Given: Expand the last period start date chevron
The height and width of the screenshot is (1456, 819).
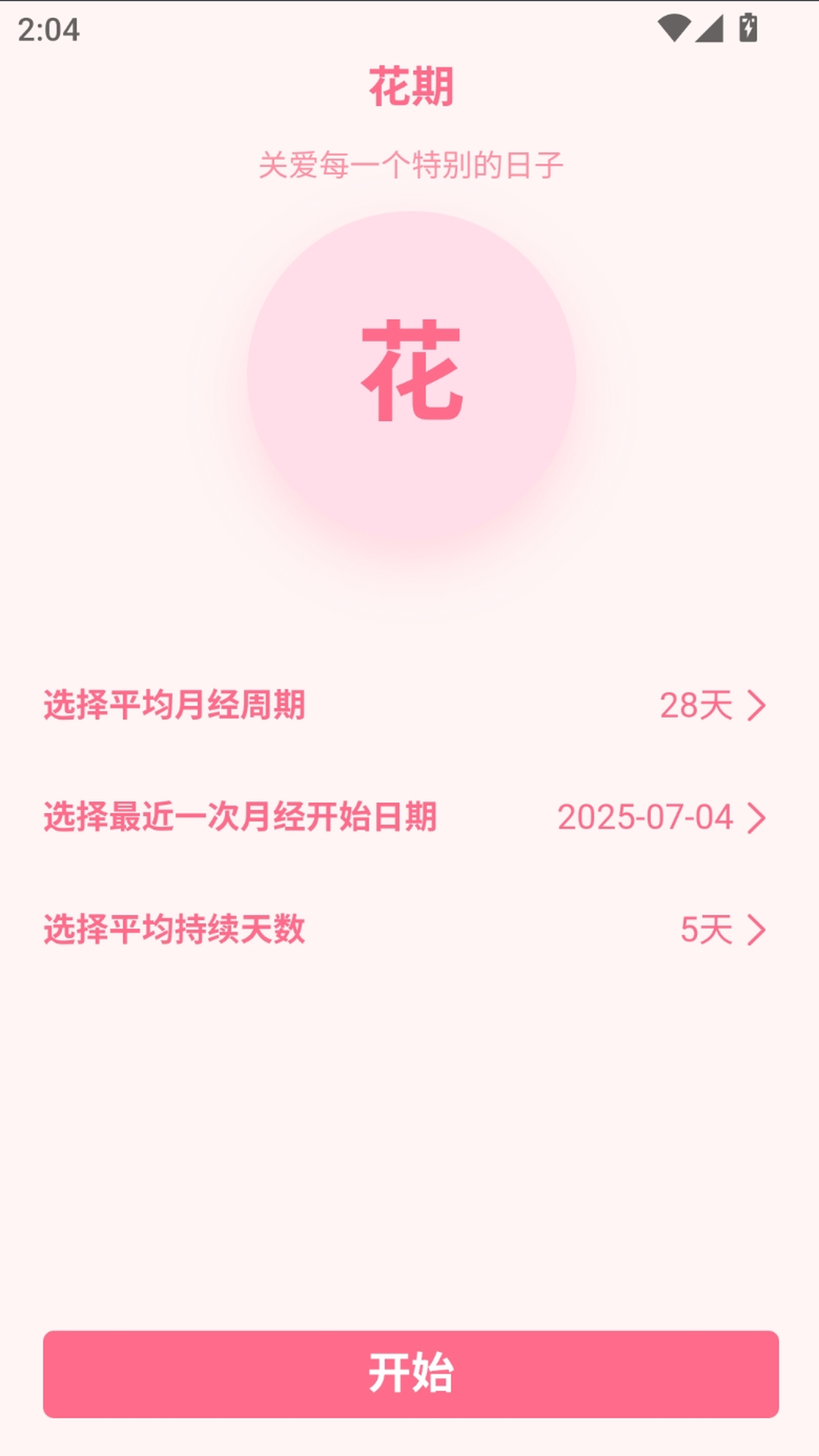Looking at the screenshot, I should [x=756, y=819].
